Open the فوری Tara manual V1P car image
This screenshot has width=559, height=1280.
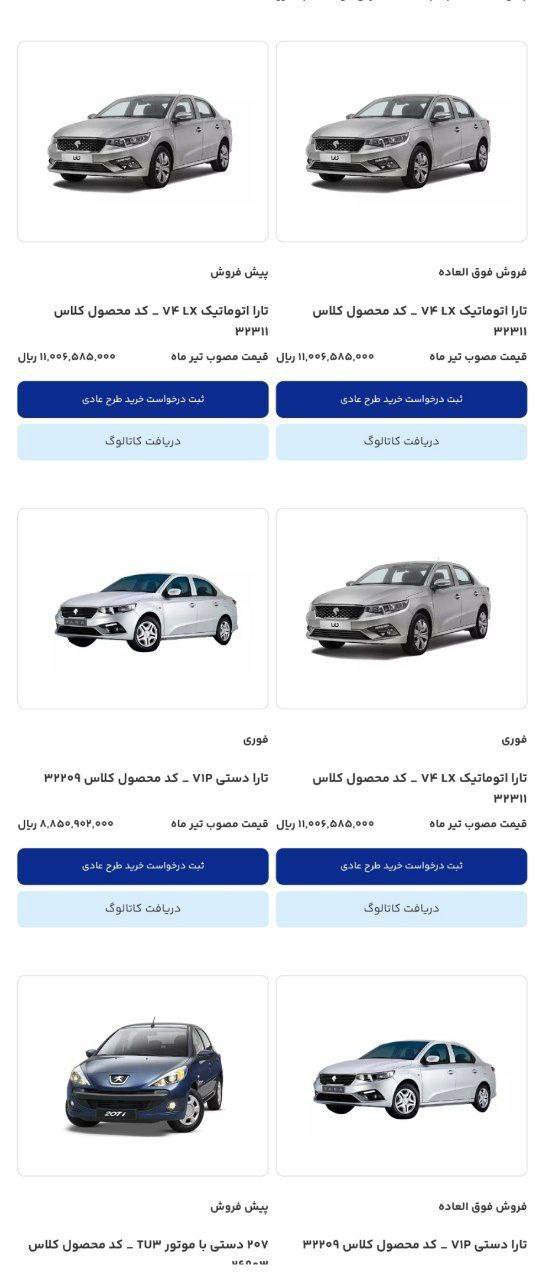coord(142,608)
